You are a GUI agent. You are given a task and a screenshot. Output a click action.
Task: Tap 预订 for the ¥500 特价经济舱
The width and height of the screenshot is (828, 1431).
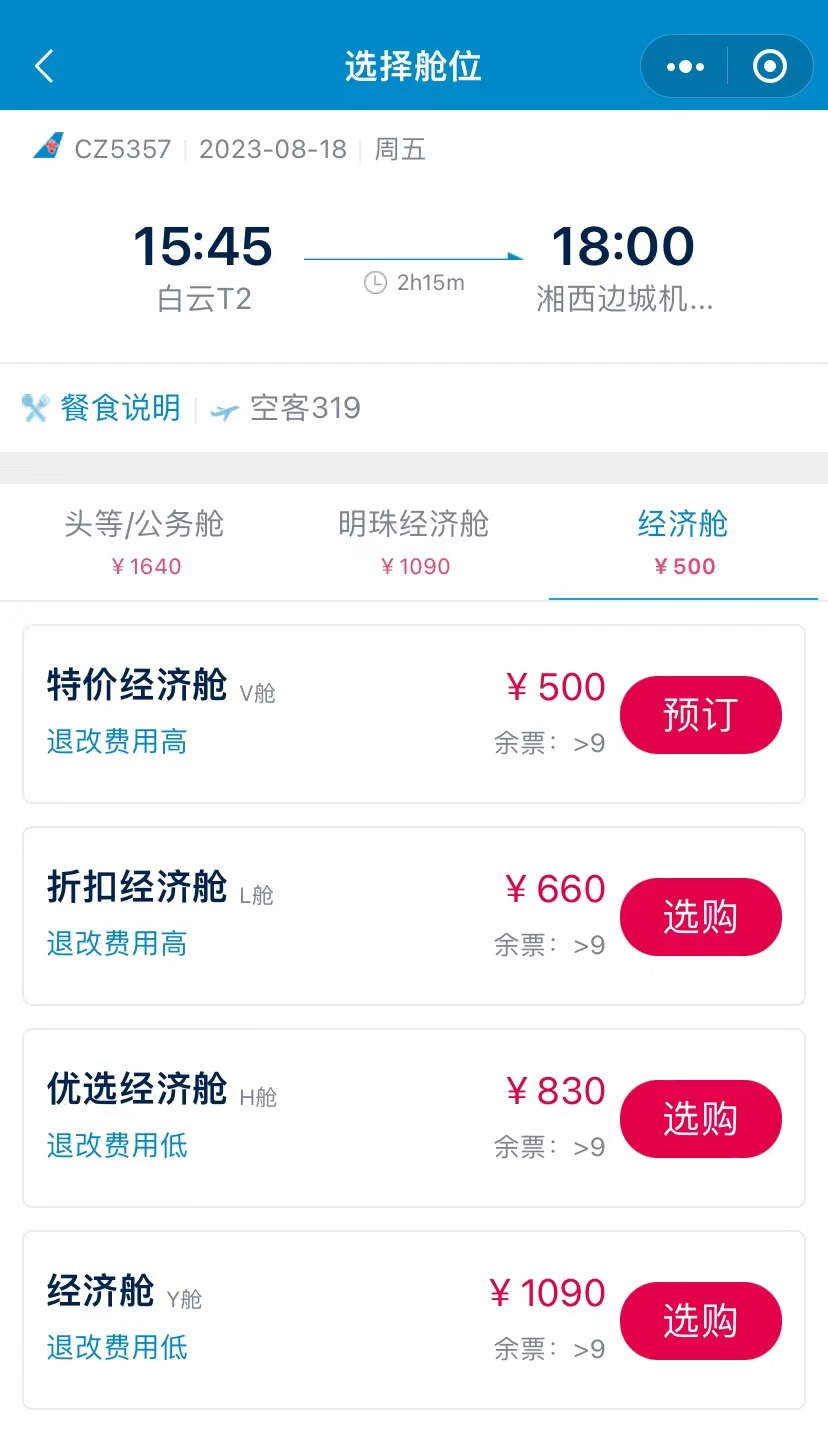701,715
